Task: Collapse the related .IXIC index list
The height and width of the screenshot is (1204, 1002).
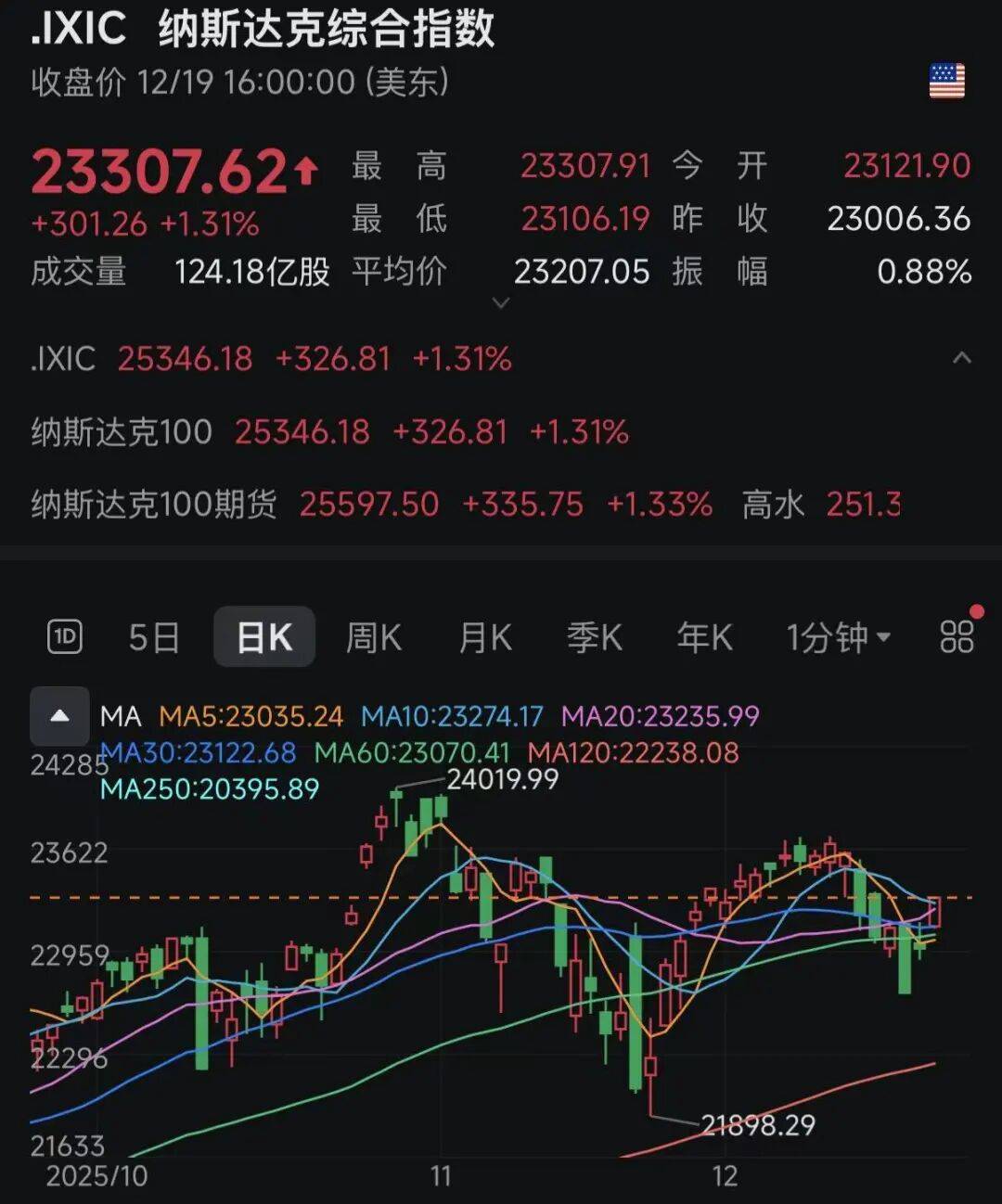Action: (x=962, y=358)
